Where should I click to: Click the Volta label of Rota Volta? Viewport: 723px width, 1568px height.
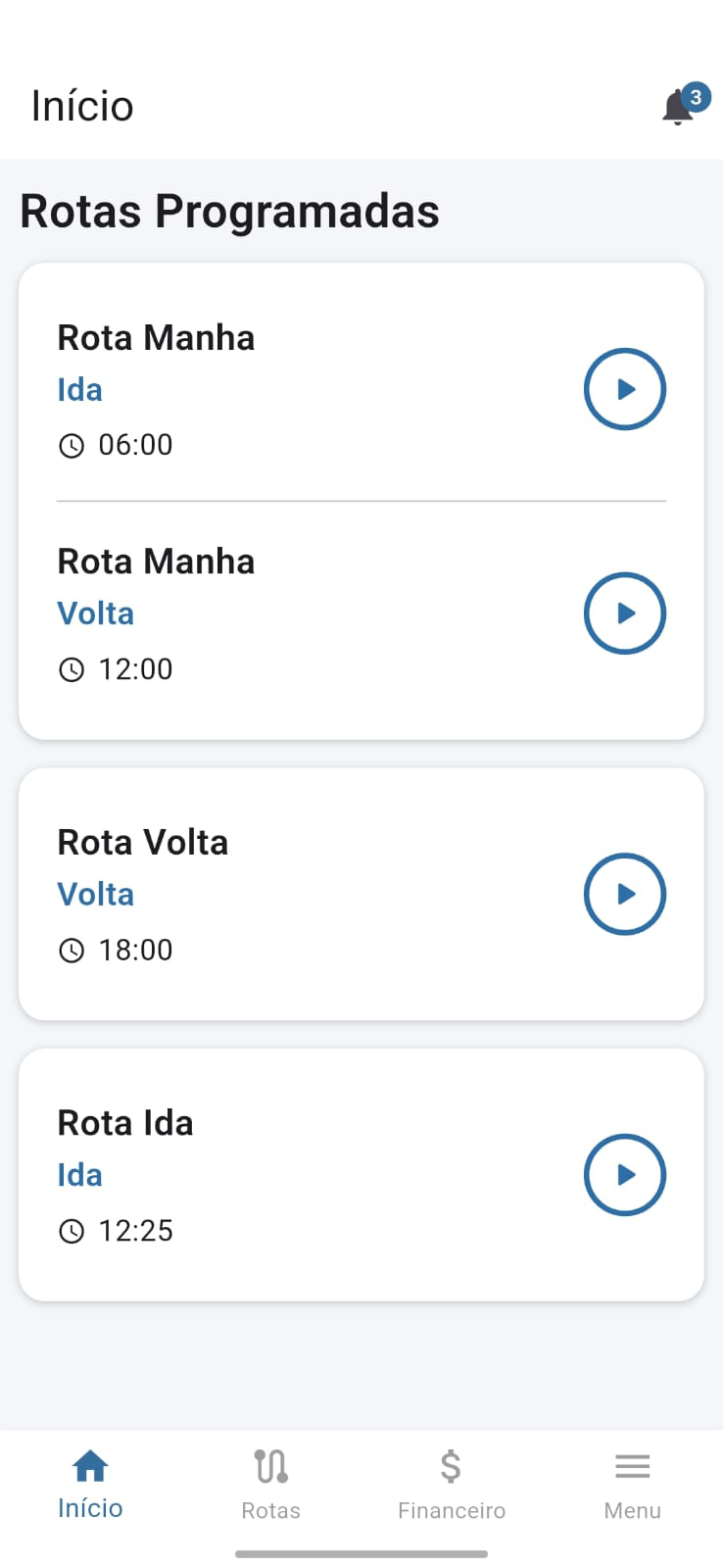[95, 894]
